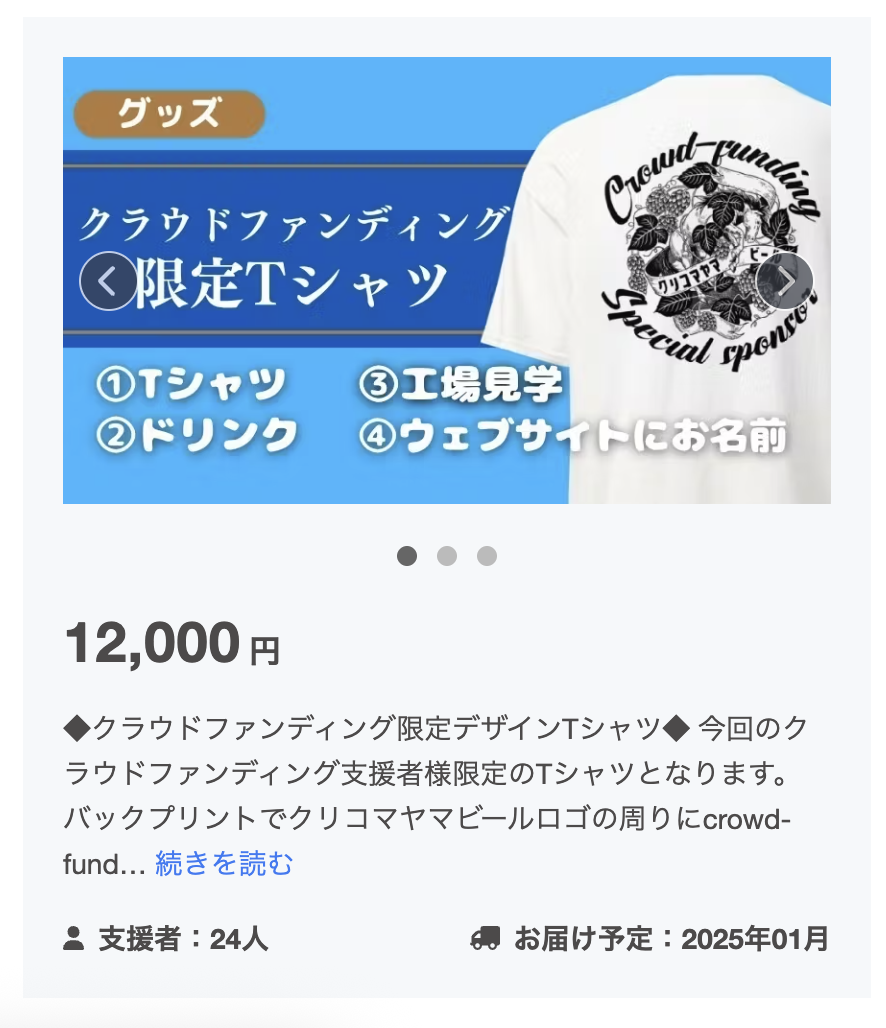Jump to the third carousel dot
886x1028 pixels.
(487, 556)
